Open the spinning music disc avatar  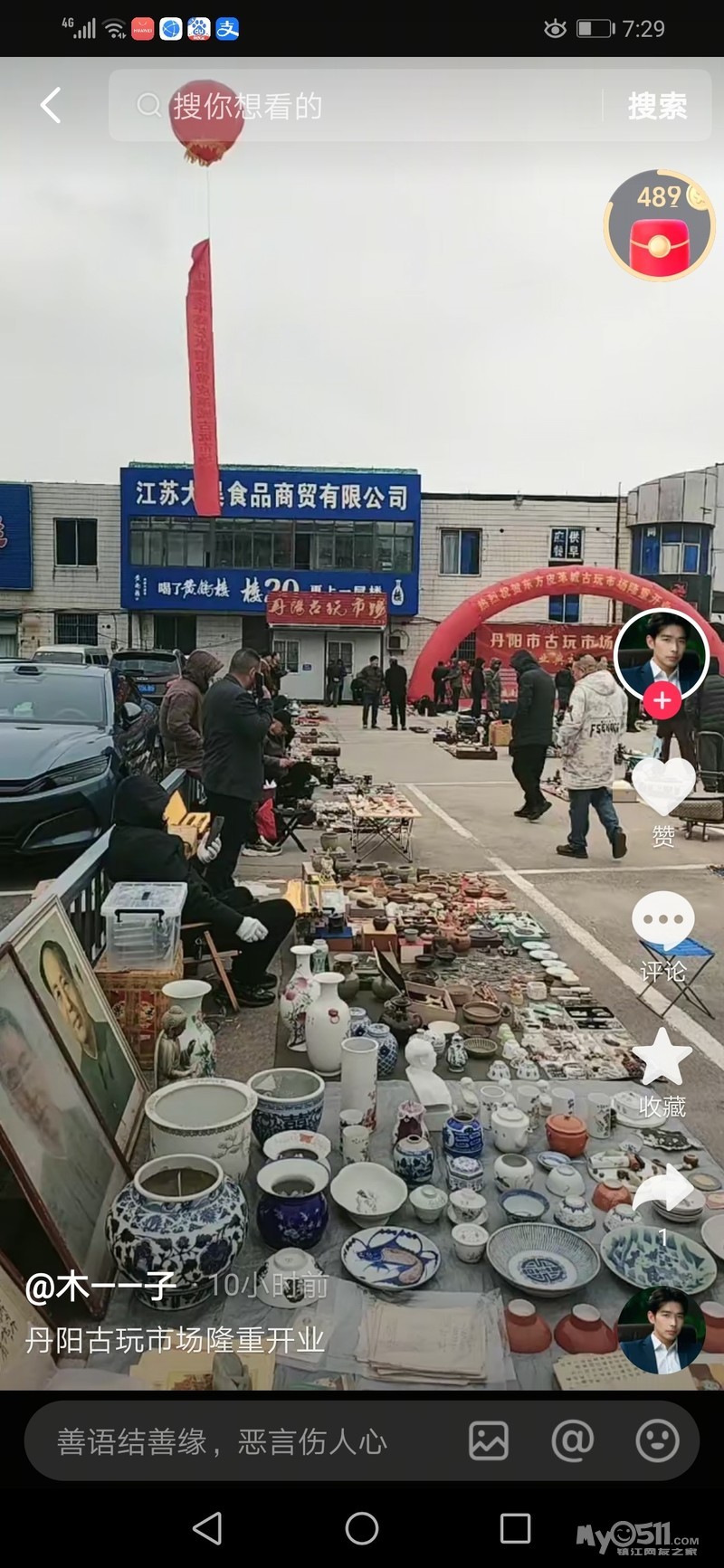[x=662, y=1329]
